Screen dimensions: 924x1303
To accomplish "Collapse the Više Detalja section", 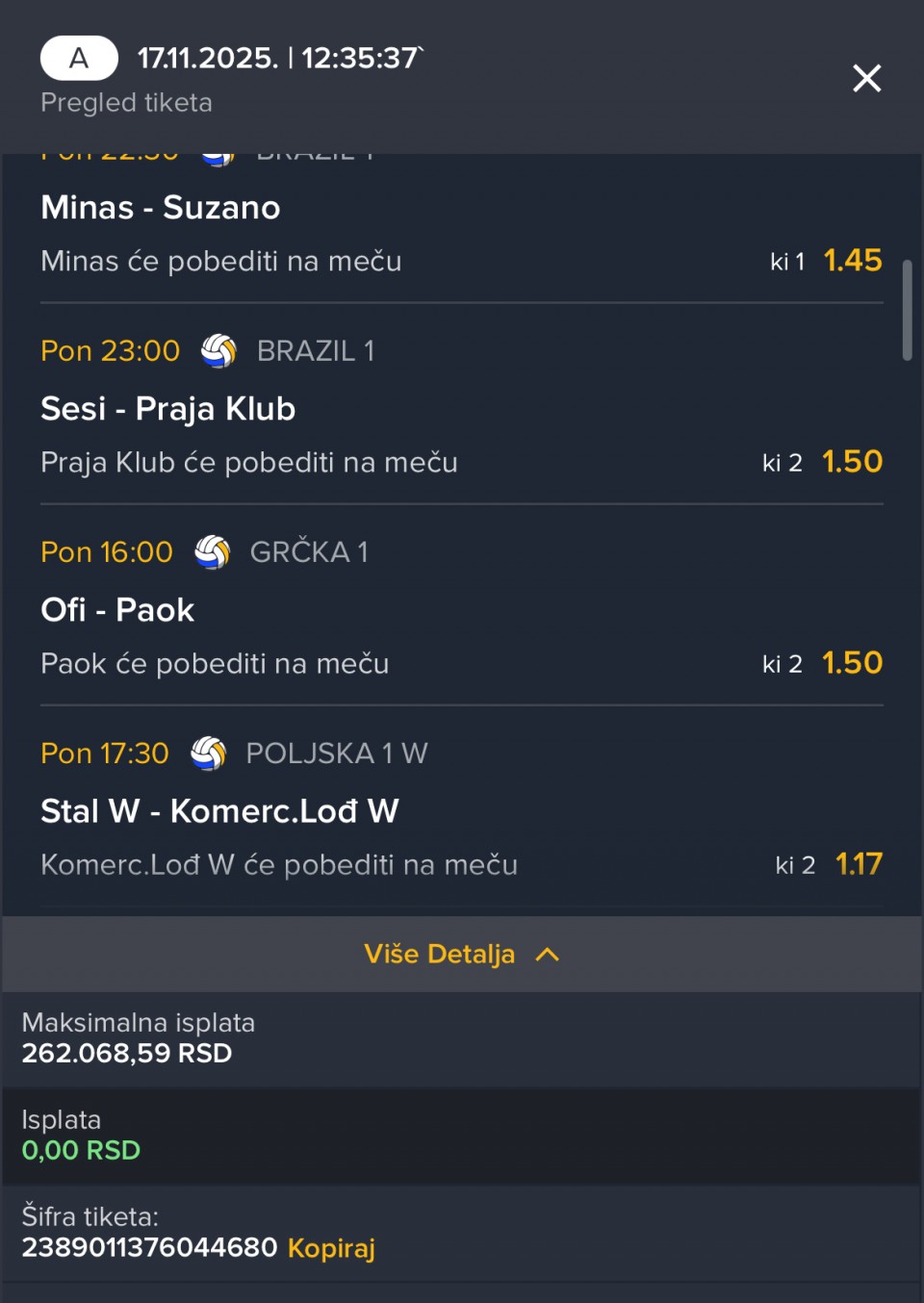I will [461, 954].
